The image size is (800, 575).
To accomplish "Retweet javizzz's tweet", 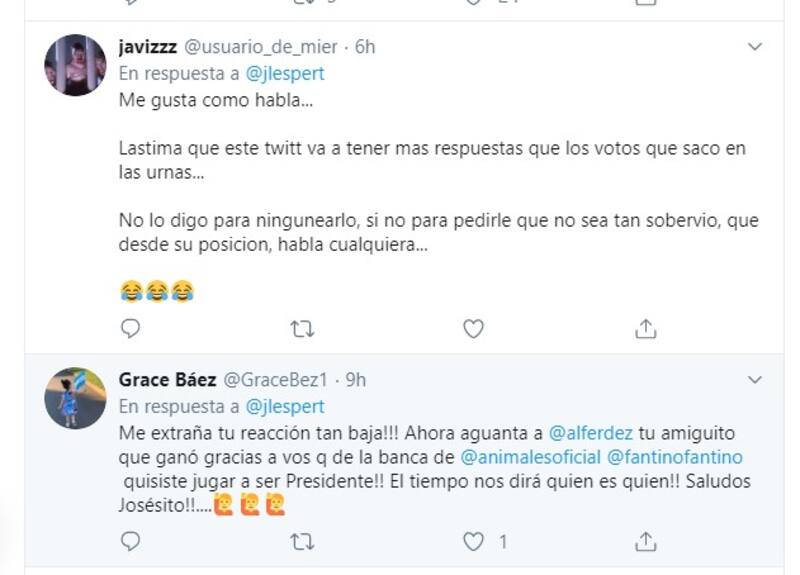I will 302,328.
